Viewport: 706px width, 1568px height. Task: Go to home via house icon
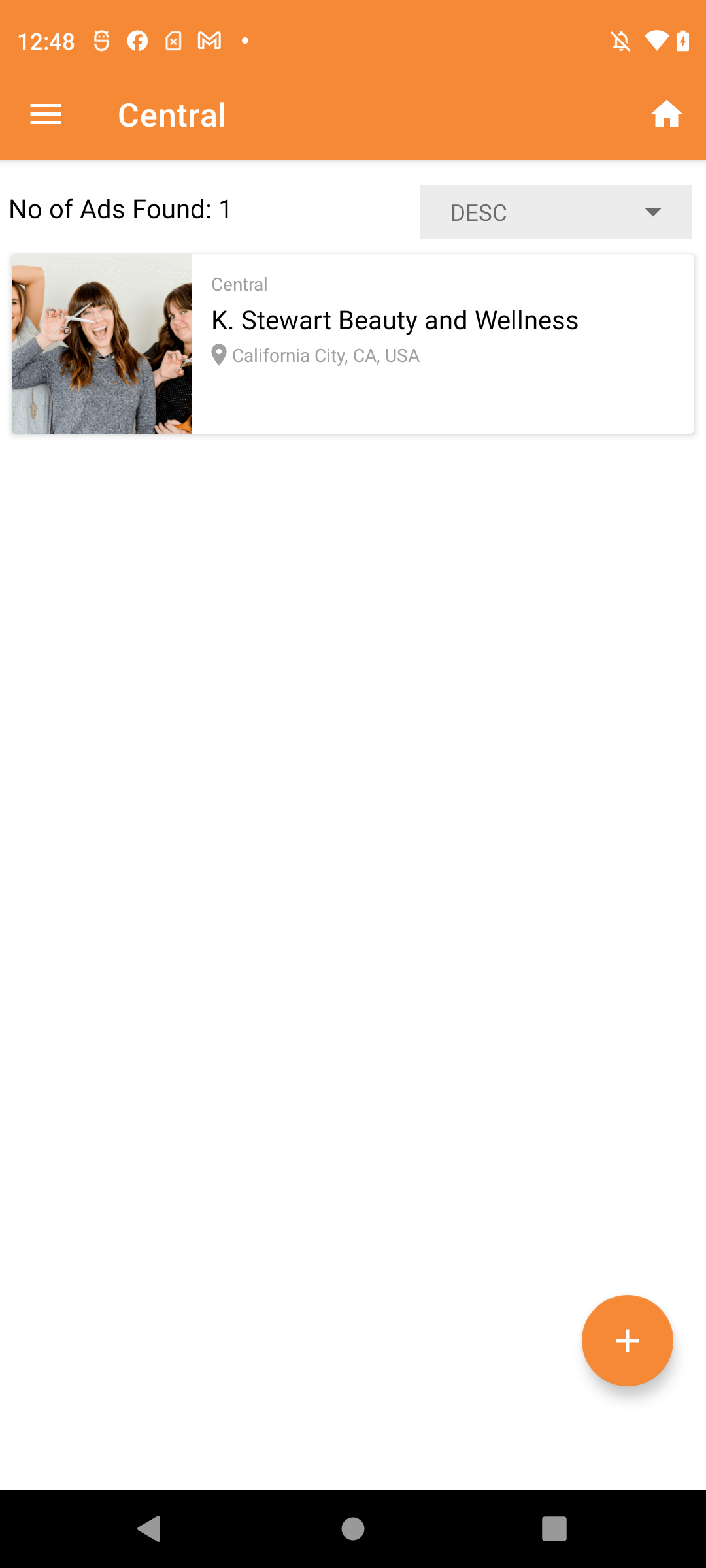(x=666, y=115)
